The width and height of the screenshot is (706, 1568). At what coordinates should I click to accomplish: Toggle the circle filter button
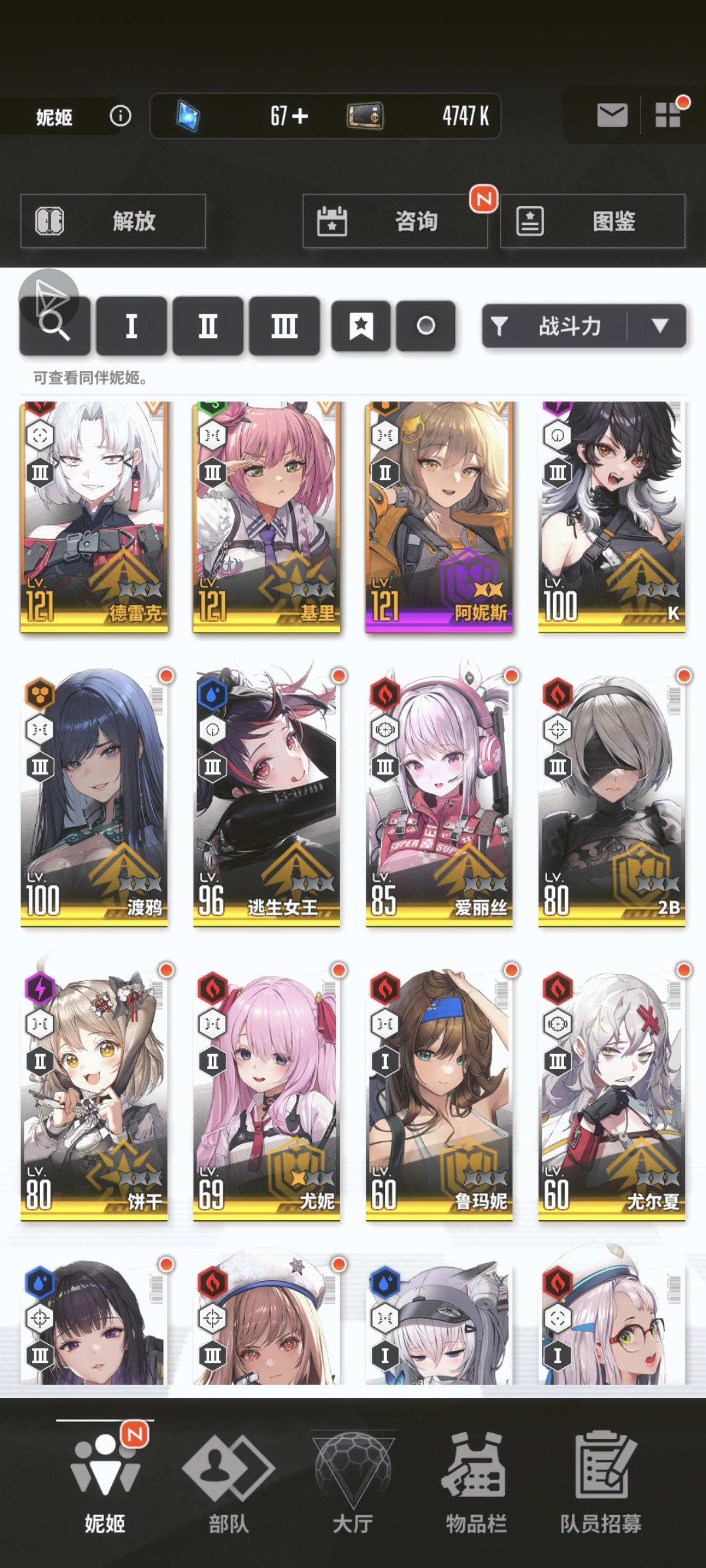tap(425, 326)
